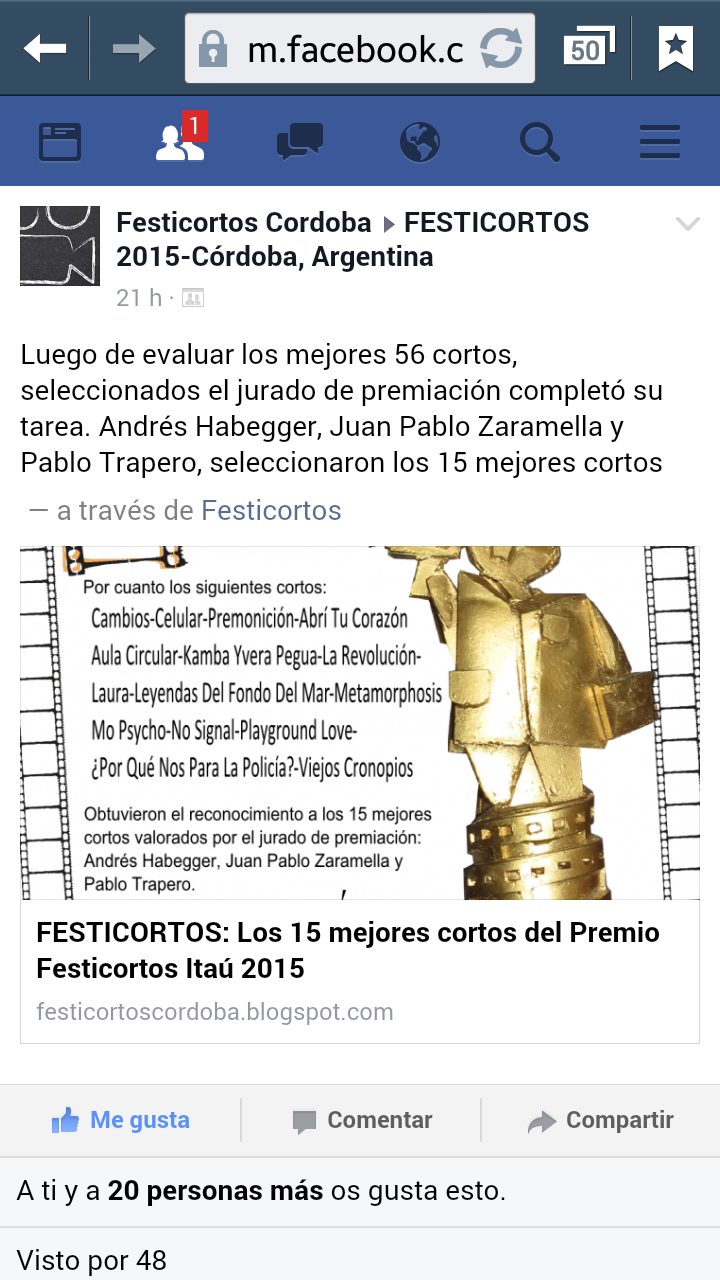Open the browser tabs switcher
The height and width of the screenshot is (1280, 720).
click(x=587, y=47)
